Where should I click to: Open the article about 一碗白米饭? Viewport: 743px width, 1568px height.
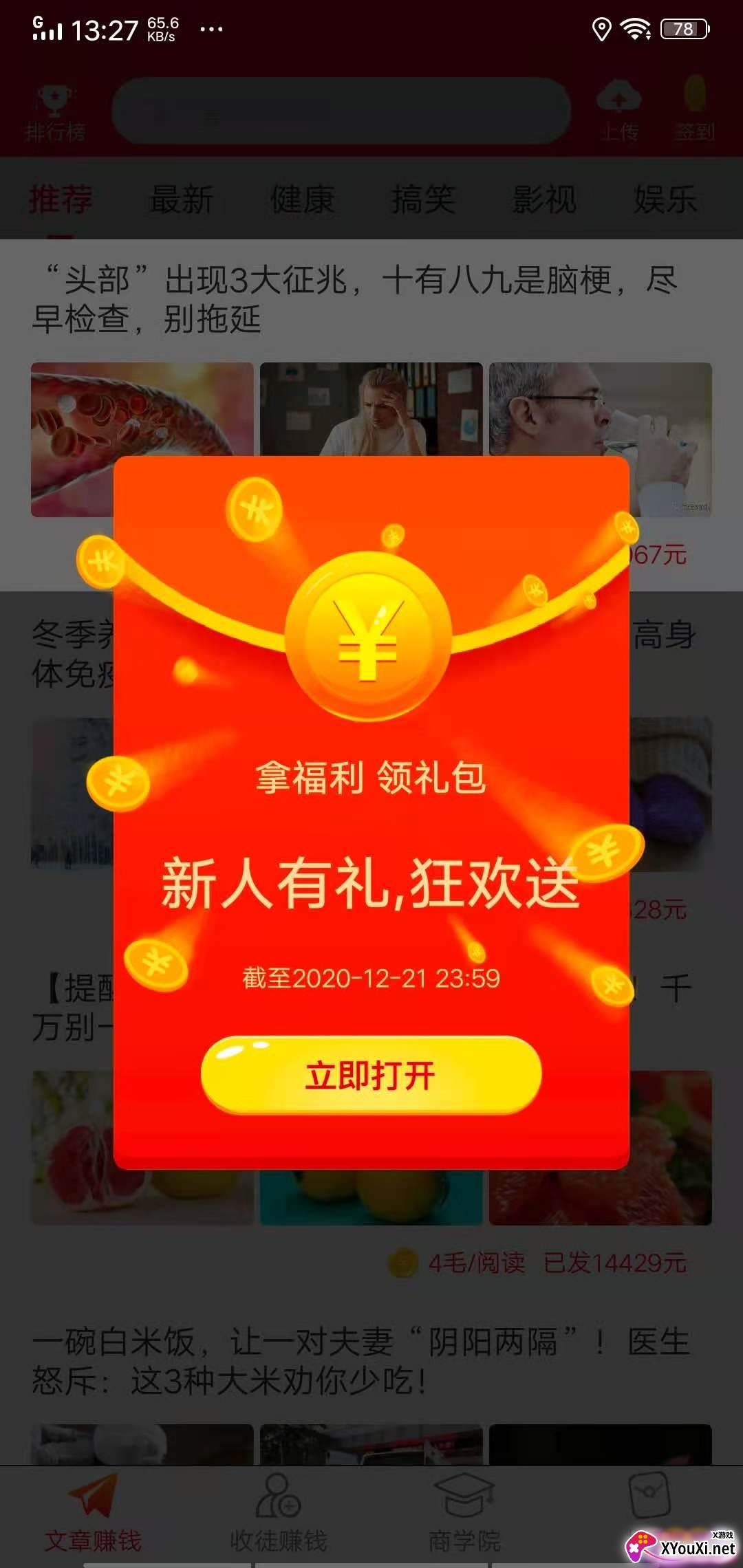pos(360,1361)
